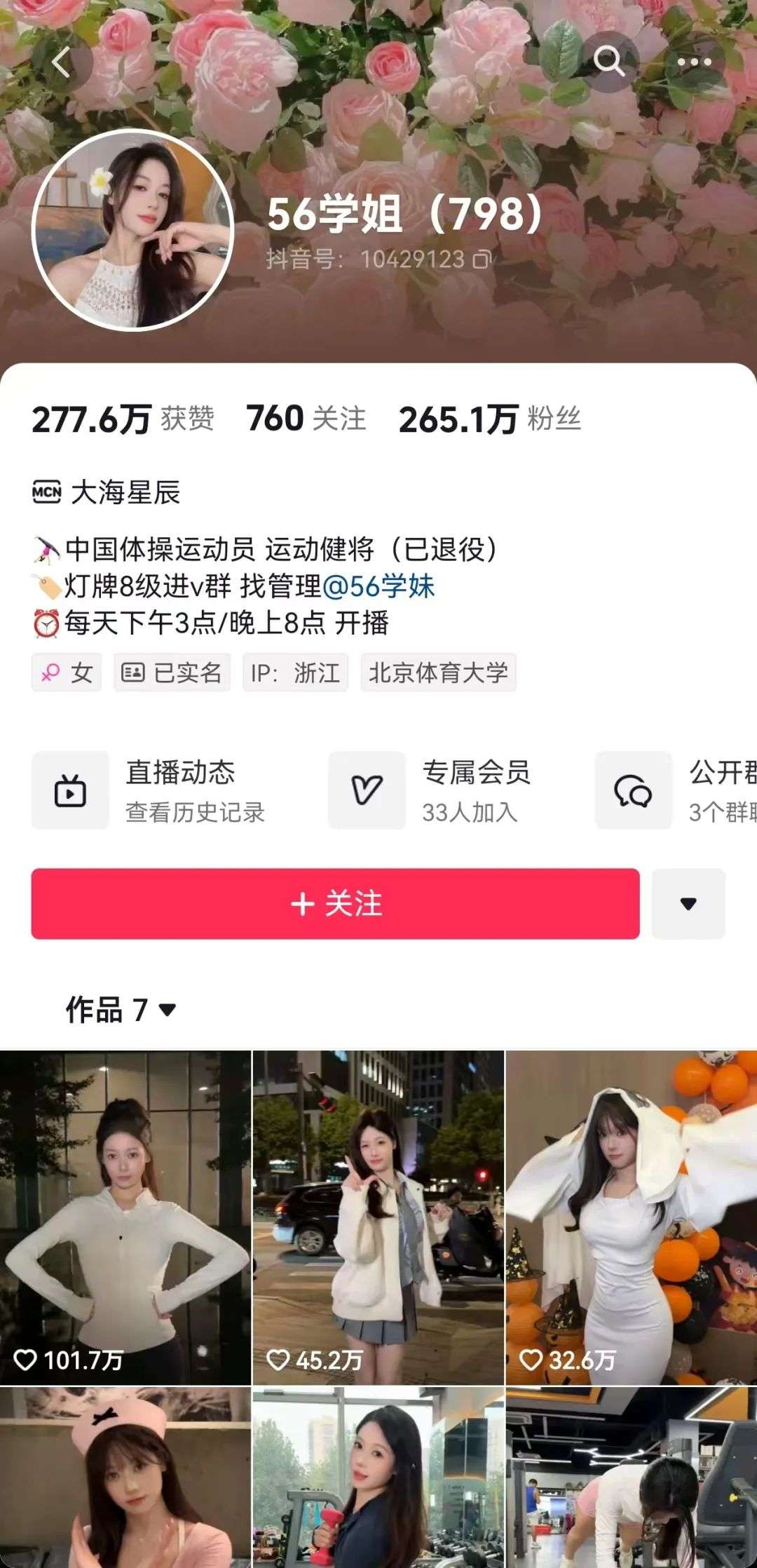This screenshot has width=757, height=1568.
Task: Follow this account with 关注 button
Action: [x=335, y=904]
